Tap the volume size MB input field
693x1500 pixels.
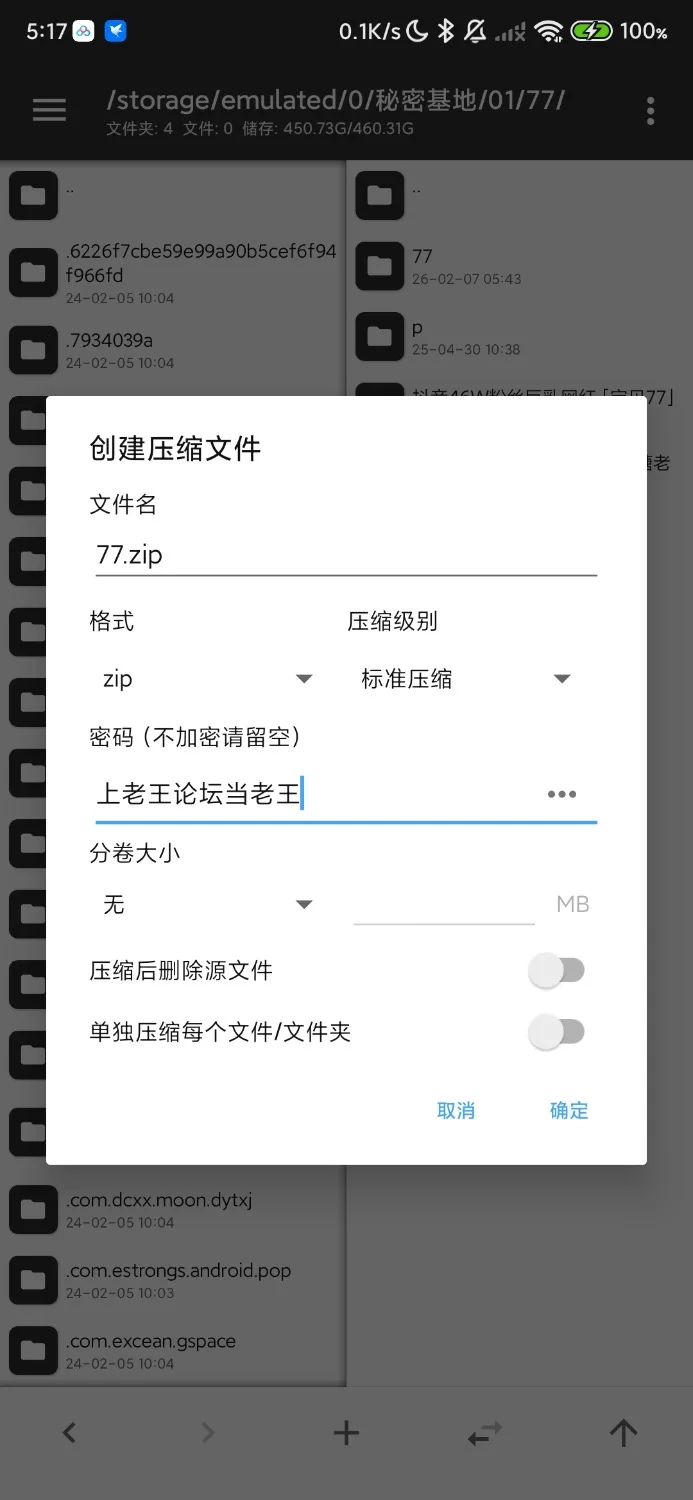(x=444, y=904)
